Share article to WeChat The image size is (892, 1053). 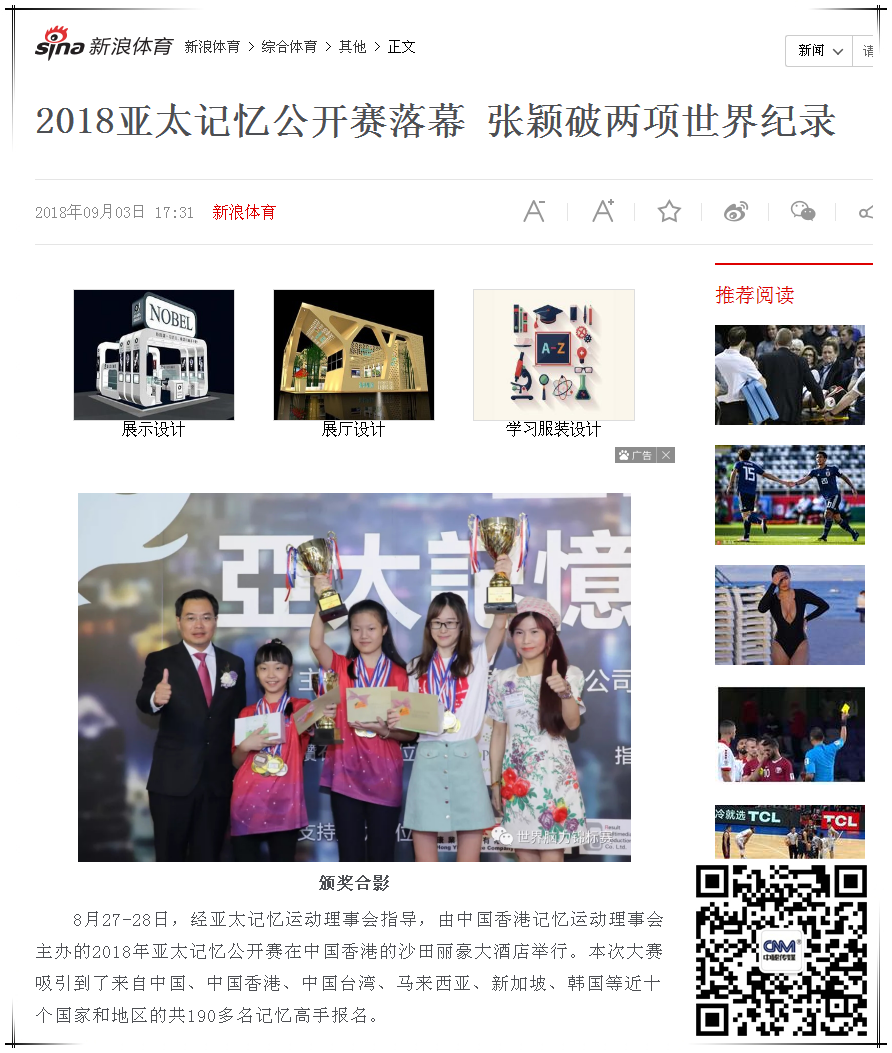pyautogui.click(x=803, y=211)
